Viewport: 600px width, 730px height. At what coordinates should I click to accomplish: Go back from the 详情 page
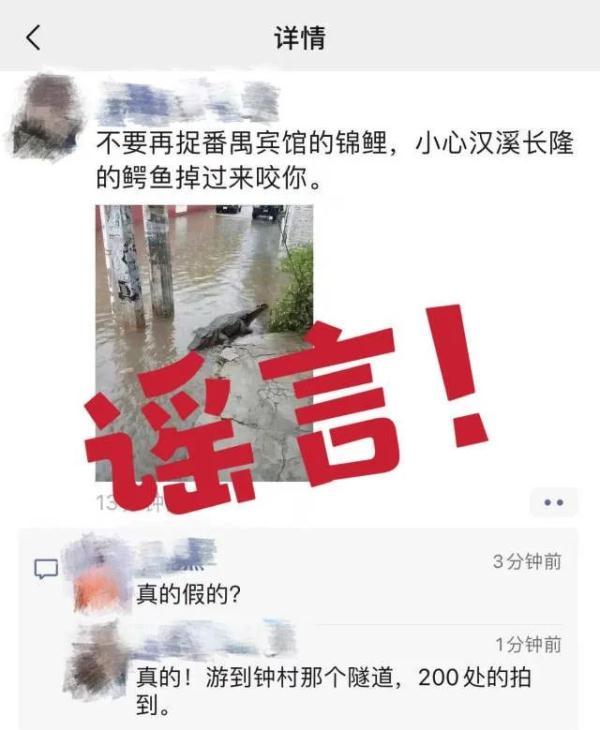(34, 38)
